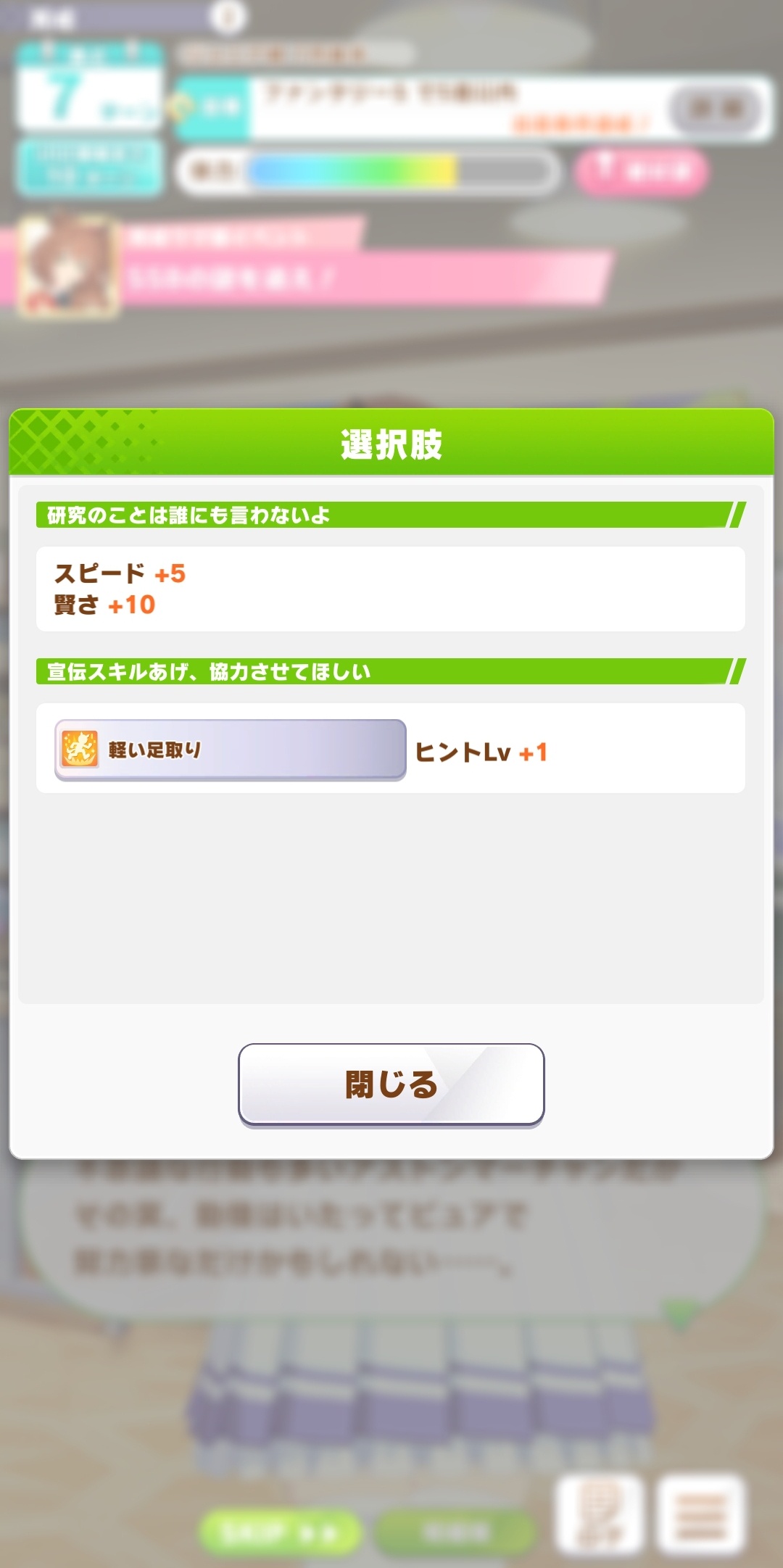Close the 選択肢 dialog with 閉じる

click(x=391, y=1085)
